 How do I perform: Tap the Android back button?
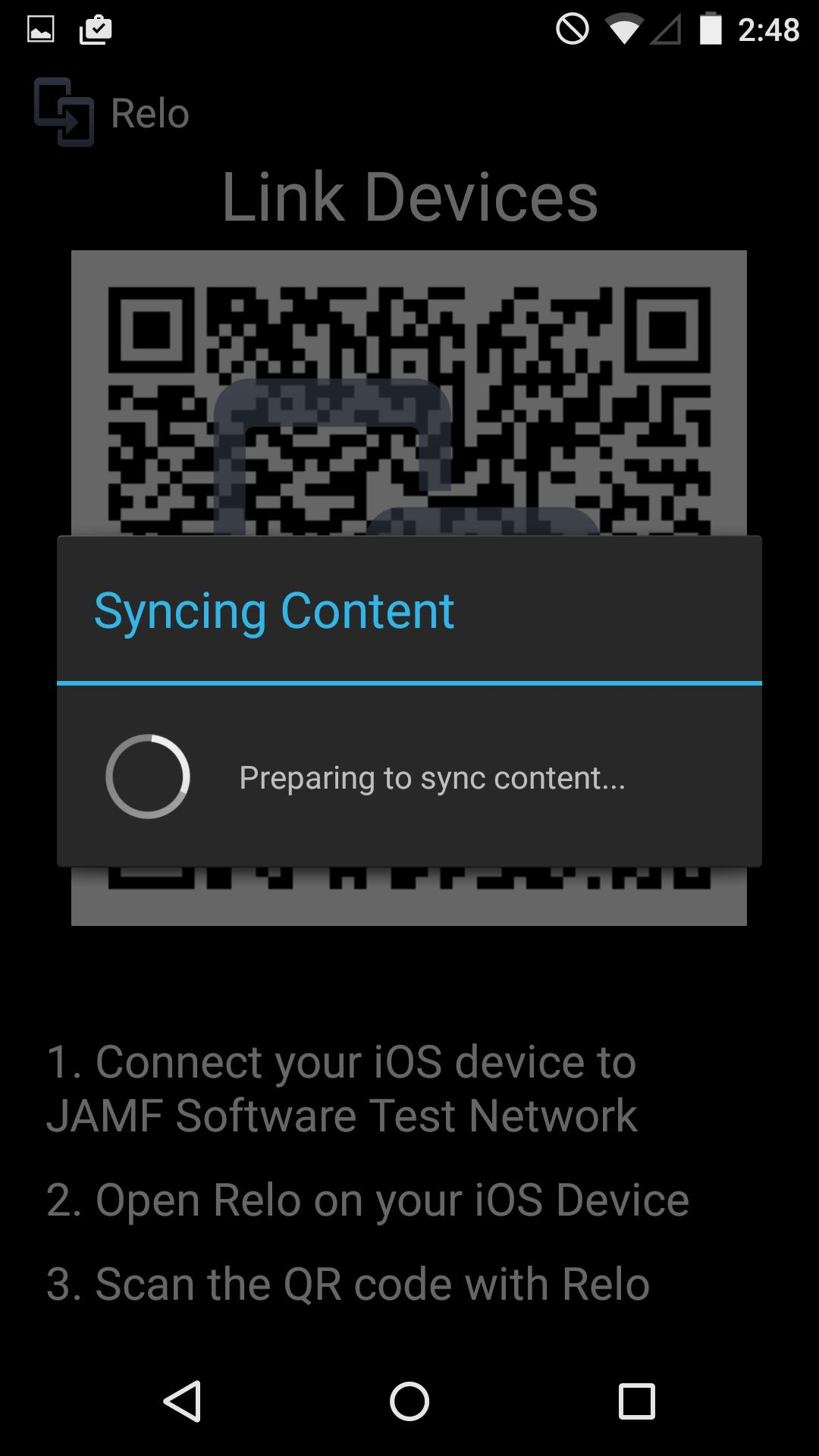pyautogui.click(x=183, y=1401)
